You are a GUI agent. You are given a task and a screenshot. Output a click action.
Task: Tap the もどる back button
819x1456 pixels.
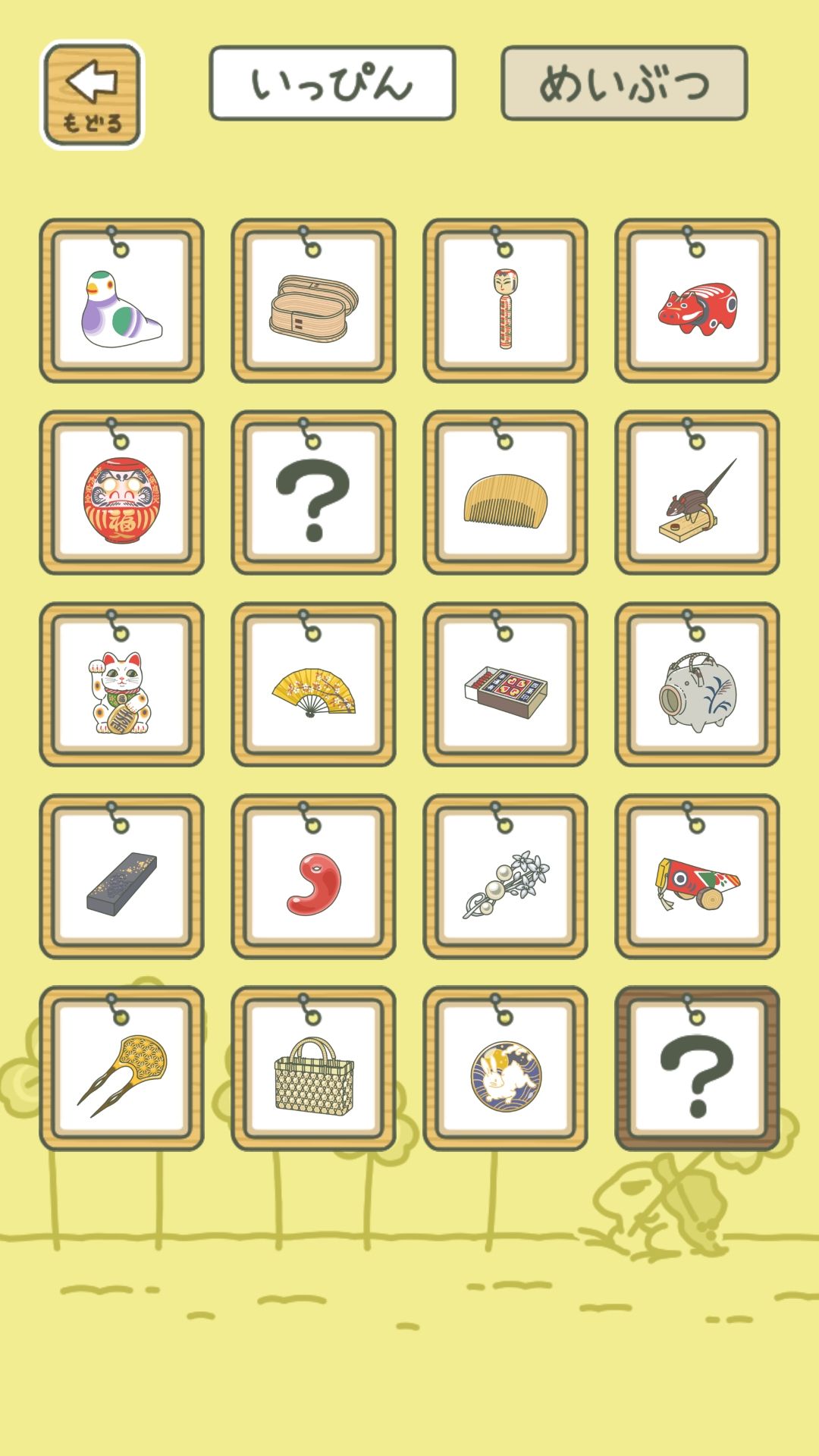92,95
